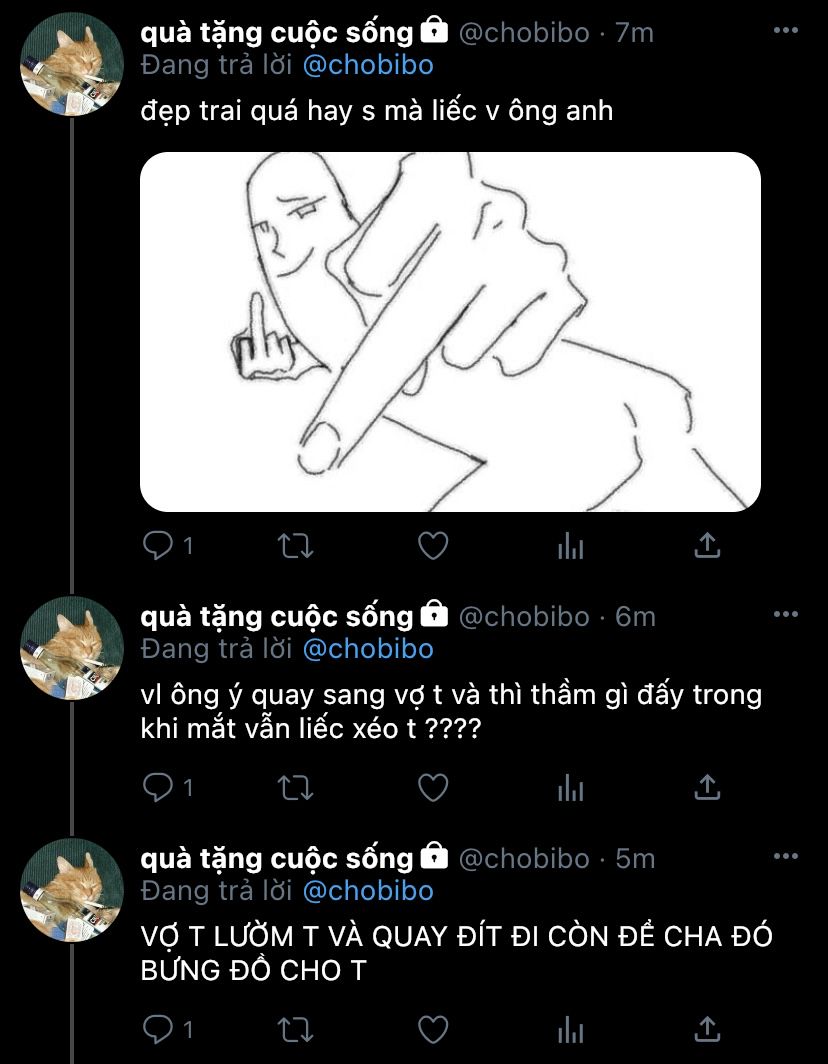
Task: Retweet the tweet posted 7m ago
Action: click(296, 546)
